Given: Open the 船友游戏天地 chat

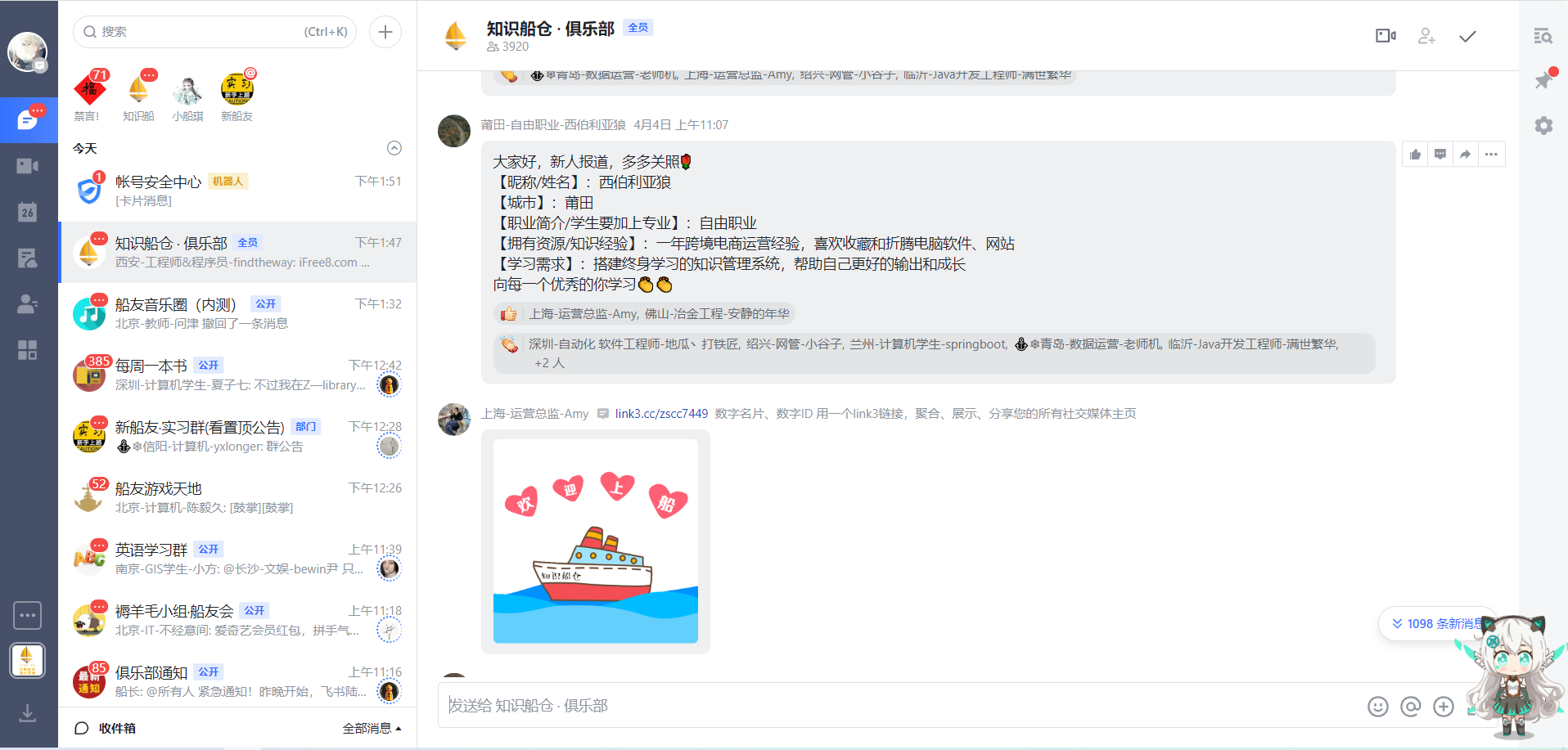Looking at the screenshot, I should [237, 497].
